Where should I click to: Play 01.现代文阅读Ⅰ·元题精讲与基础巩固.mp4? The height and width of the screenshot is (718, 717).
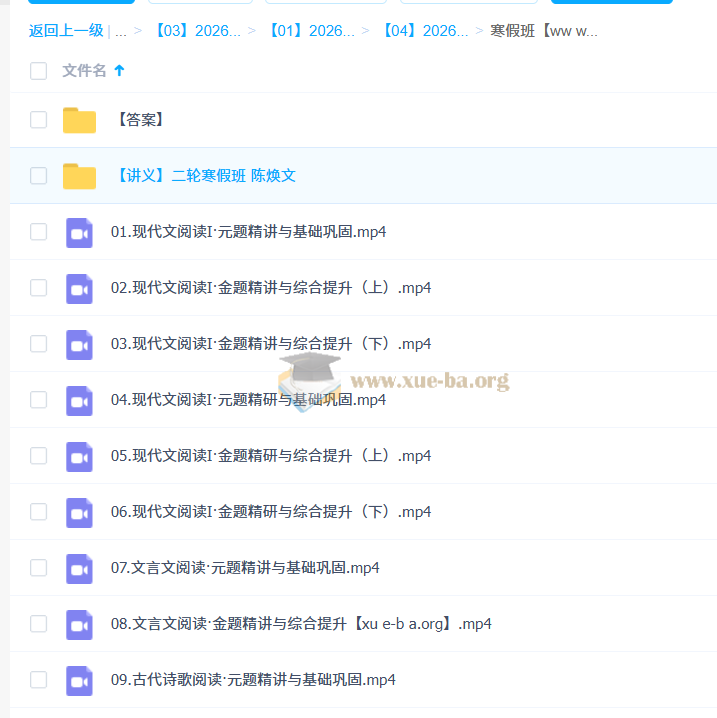point(248,232)
